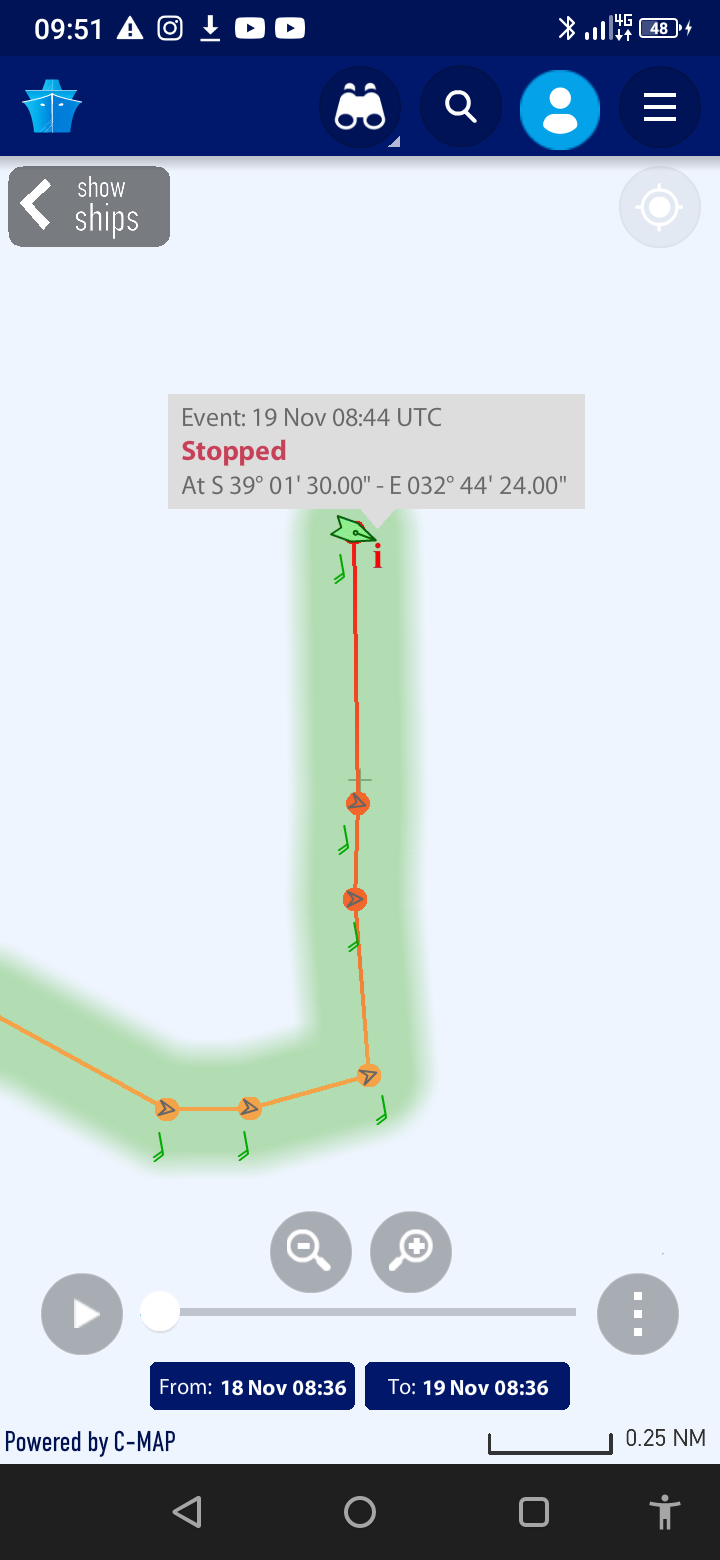This screenshot has height=1560, width=720.
Task: Open the hamburger menu
Action: [660, 106]
